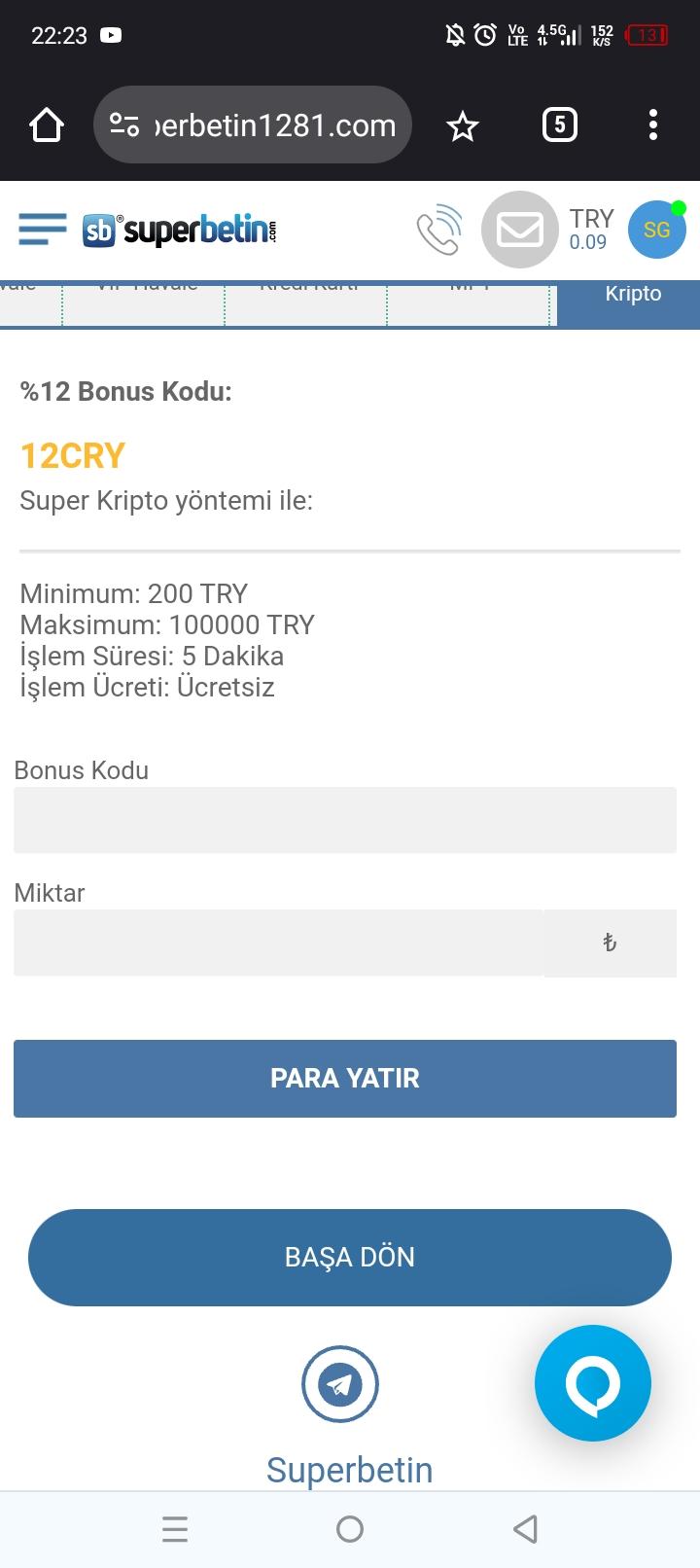The image size is (700, 1568).
Task: Click the Bonus Kodu input field
Action: (x=345, y=819)
